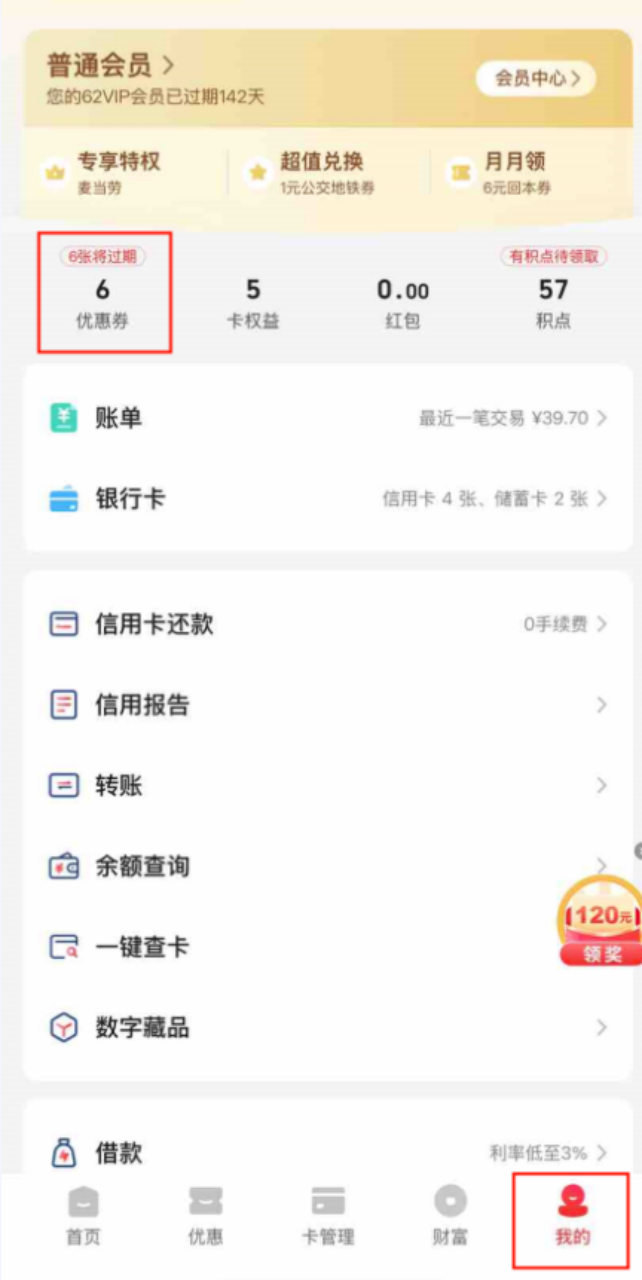This screenshot has height=1280, width=642.
Task: Open 信用报告 credit report
Action: point(328,705)
